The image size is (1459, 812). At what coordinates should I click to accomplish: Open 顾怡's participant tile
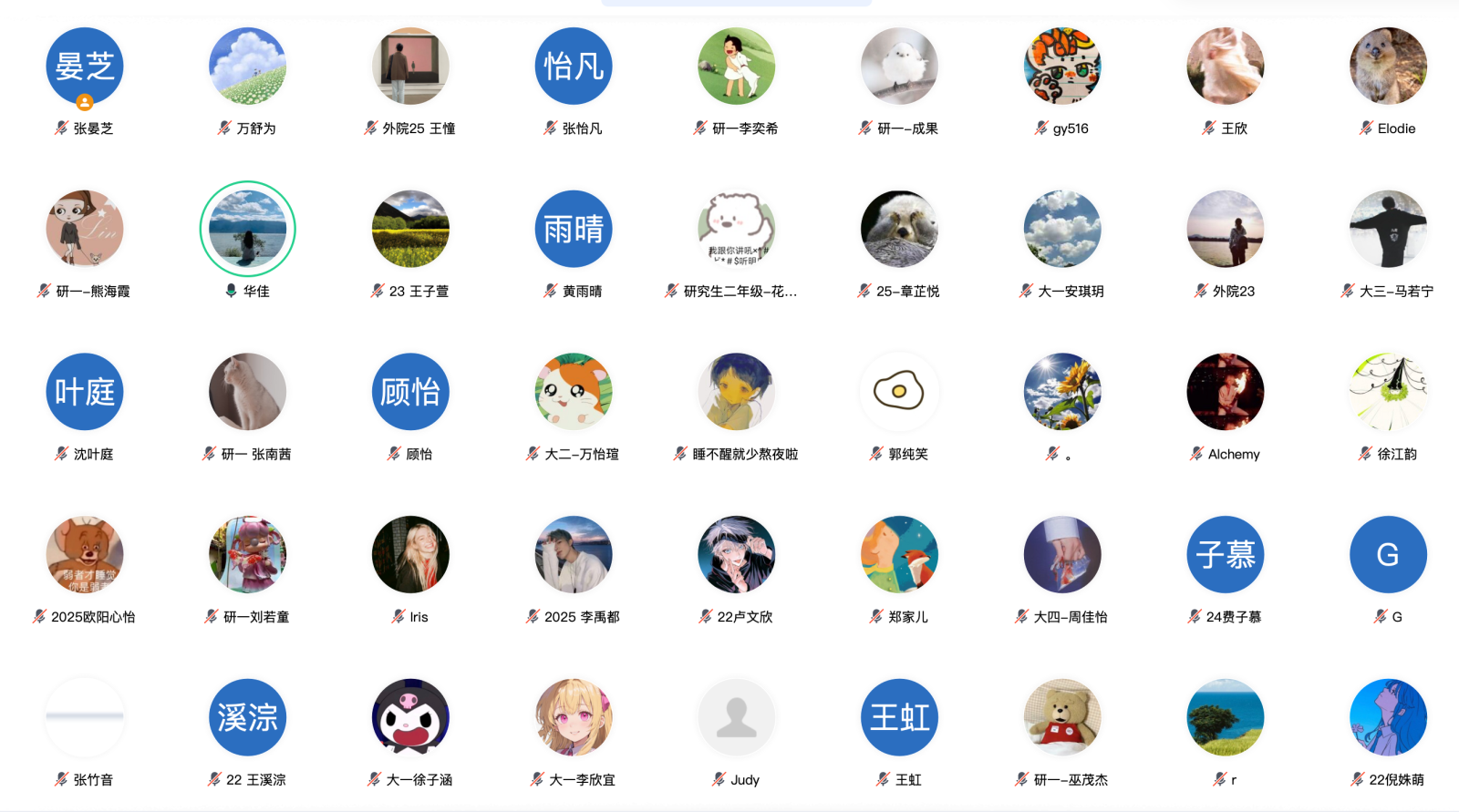[410, 392]
